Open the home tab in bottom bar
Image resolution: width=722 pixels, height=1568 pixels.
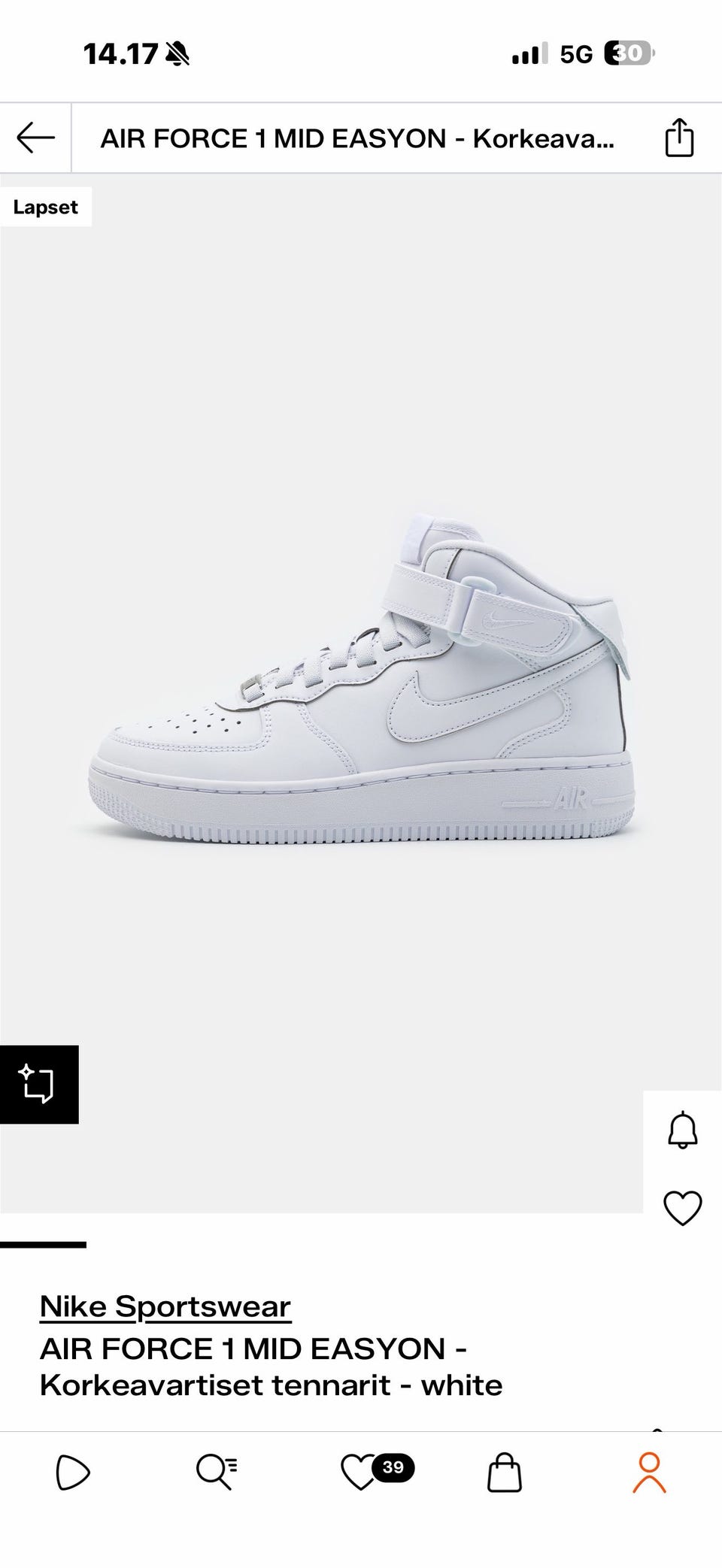(x=73, y=1472)
